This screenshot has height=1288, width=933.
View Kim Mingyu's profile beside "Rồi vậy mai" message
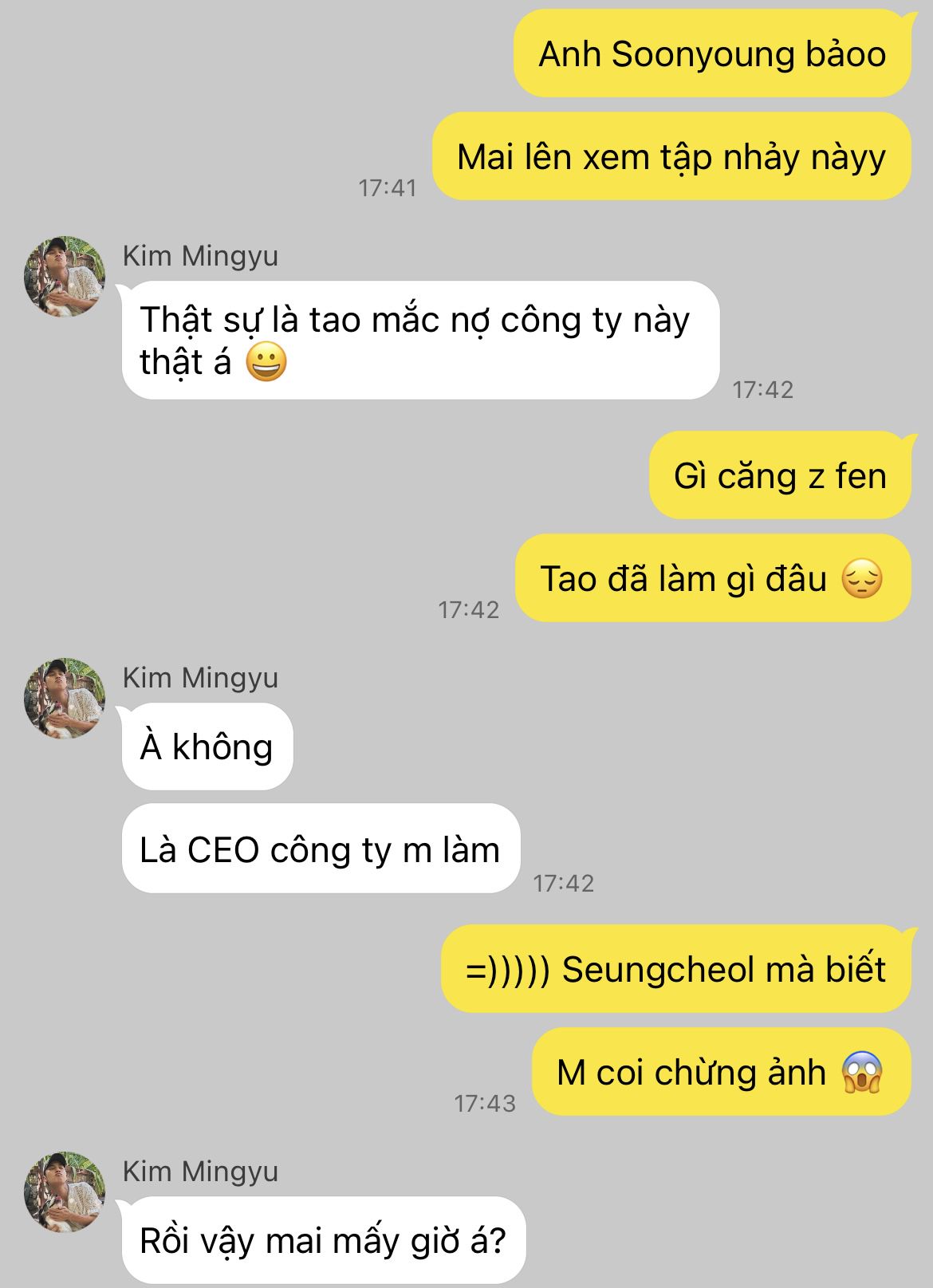(x=65, y=1191)
